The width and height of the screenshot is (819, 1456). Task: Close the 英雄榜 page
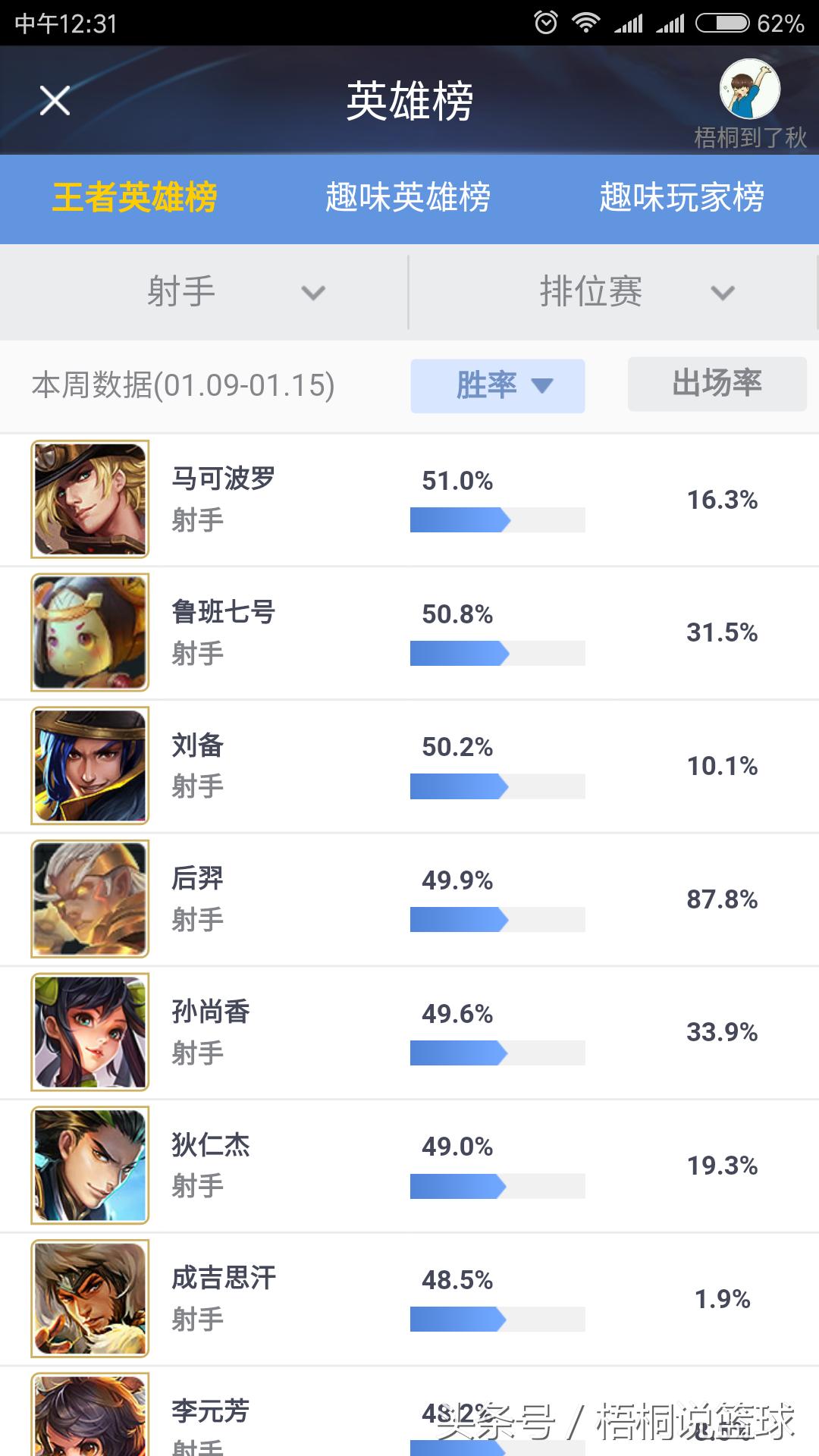tap(55, 101)
